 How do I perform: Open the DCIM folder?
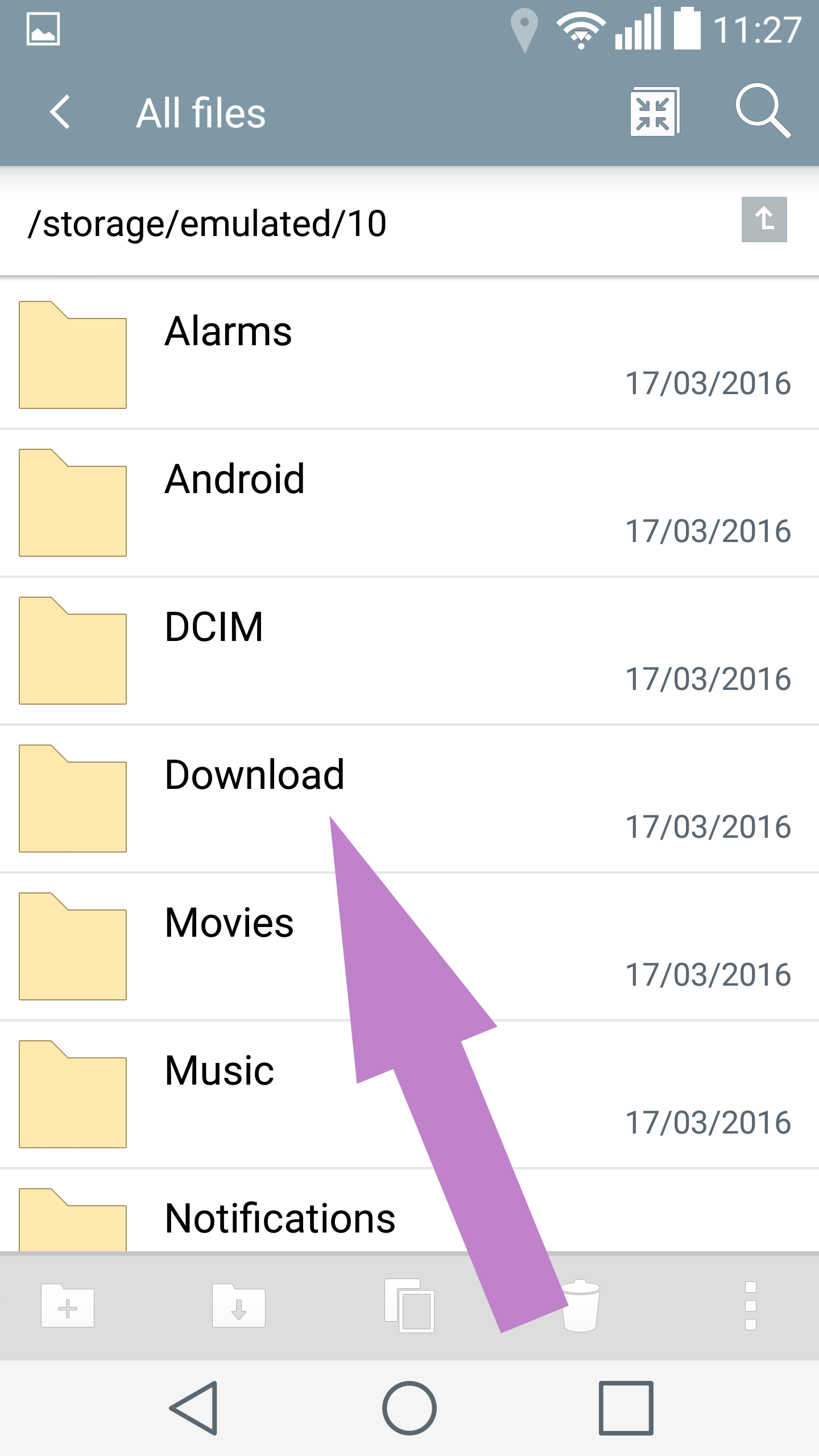pyautogui.click(x=409, y=651)
